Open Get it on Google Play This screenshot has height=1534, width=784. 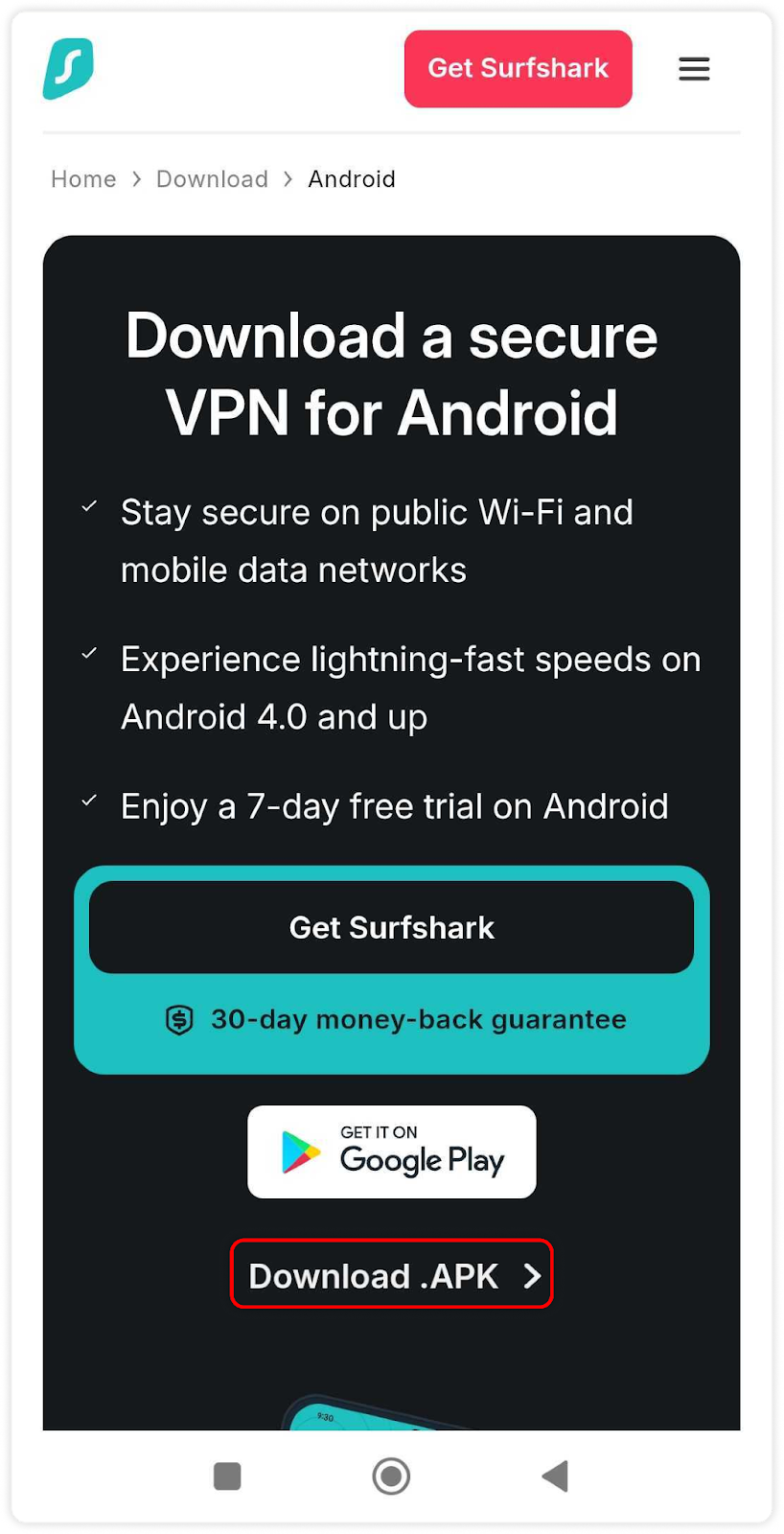(391, 1151)
